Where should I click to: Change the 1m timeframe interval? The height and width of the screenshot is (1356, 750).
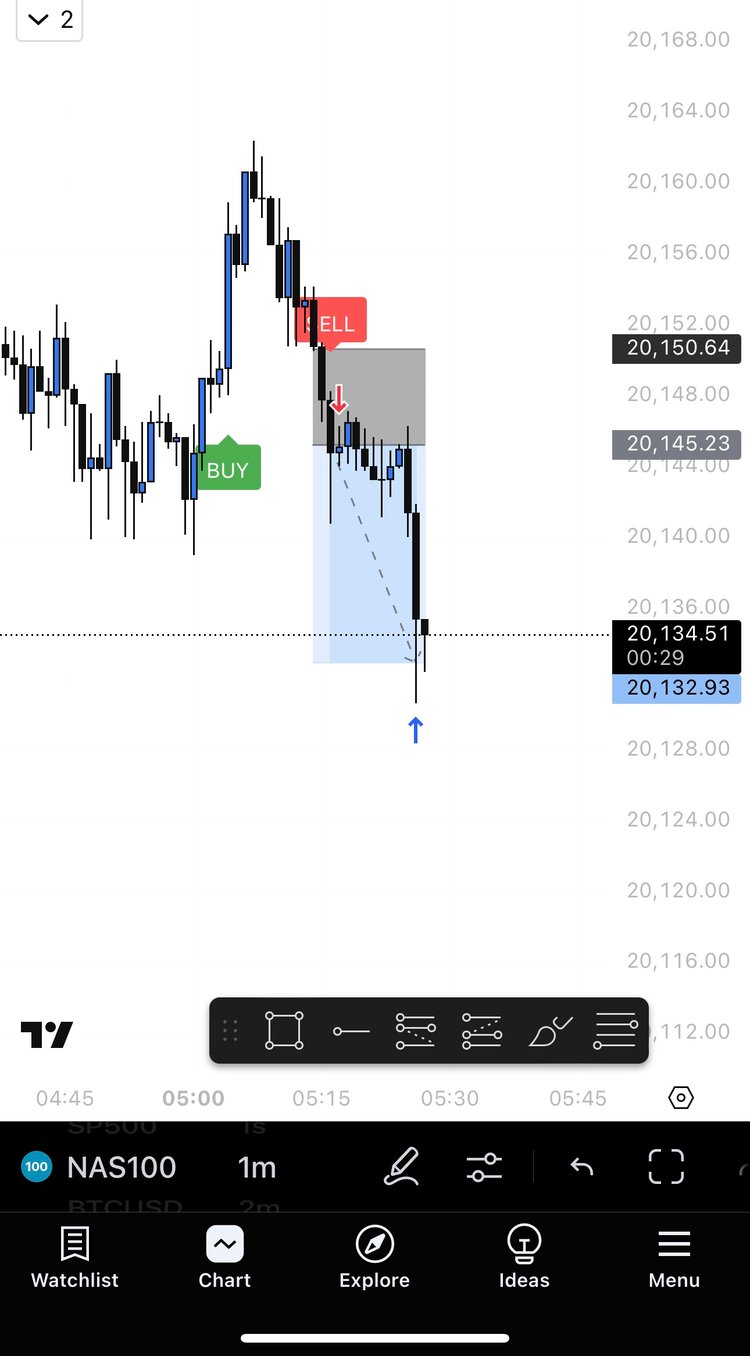point(257,1167)
